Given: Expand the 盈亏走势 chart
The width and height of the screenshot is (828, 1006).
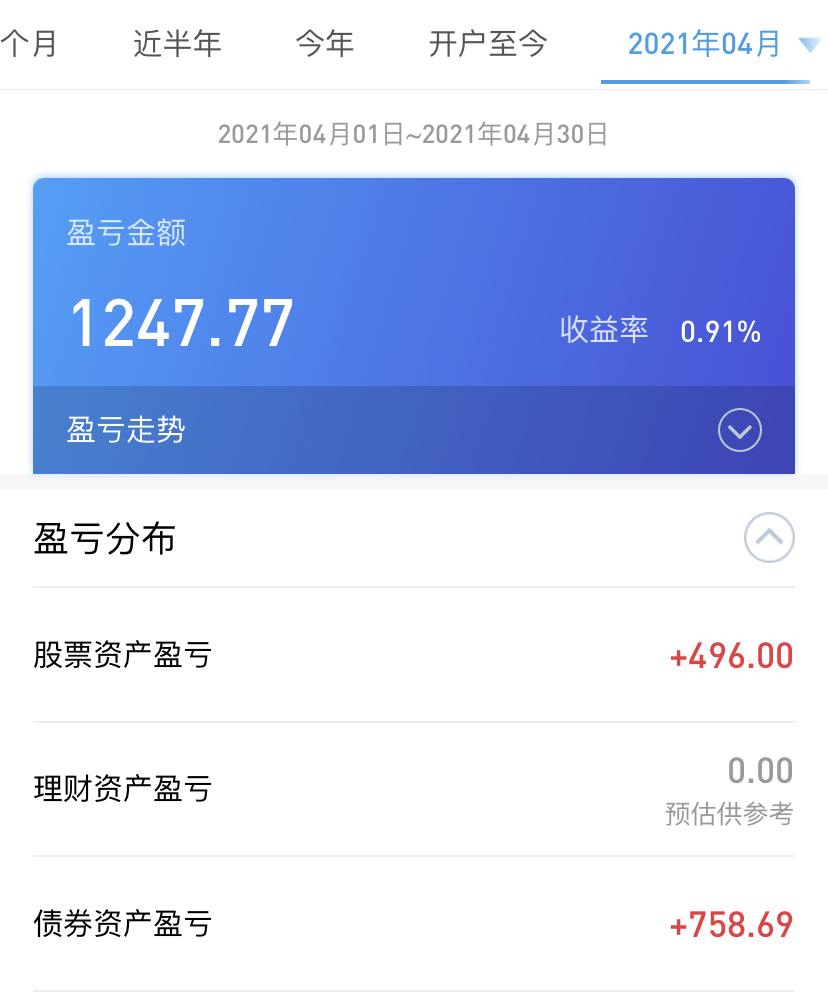Looking at the screenshot, I should [x=740, y=431].
